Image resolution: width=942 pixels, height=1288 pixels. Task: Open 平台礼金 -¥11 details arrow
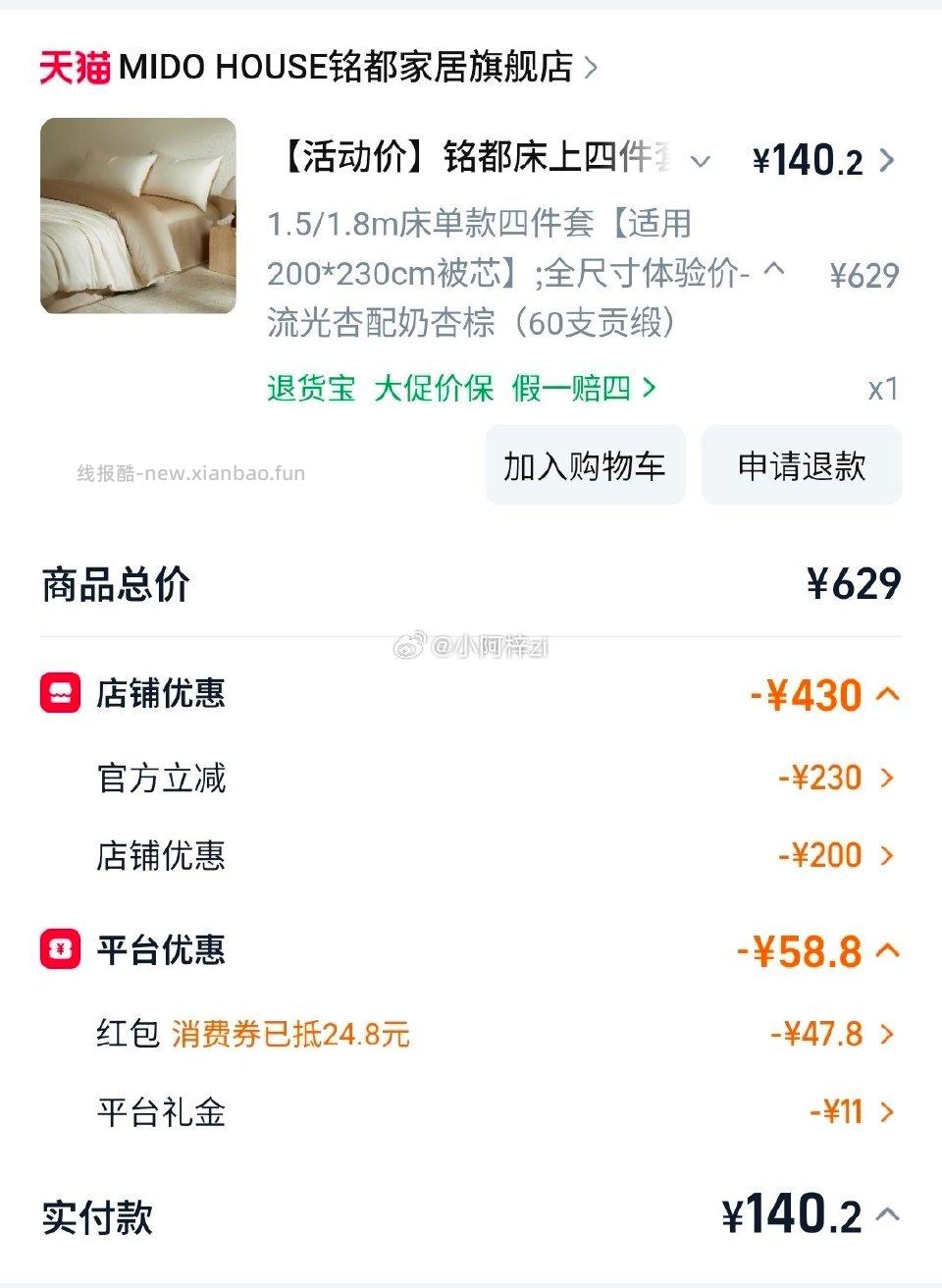coord(886,1111)
